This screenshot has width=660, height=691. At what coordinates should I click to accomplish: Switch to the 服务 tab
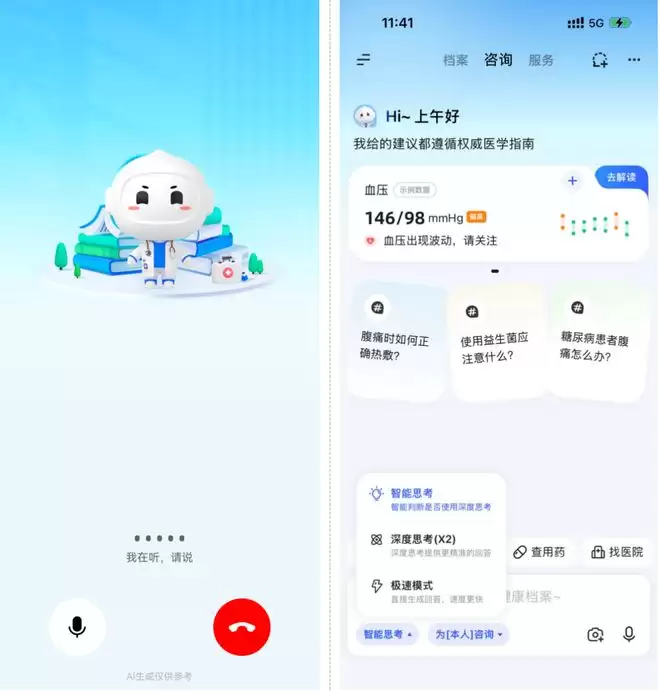541,60
